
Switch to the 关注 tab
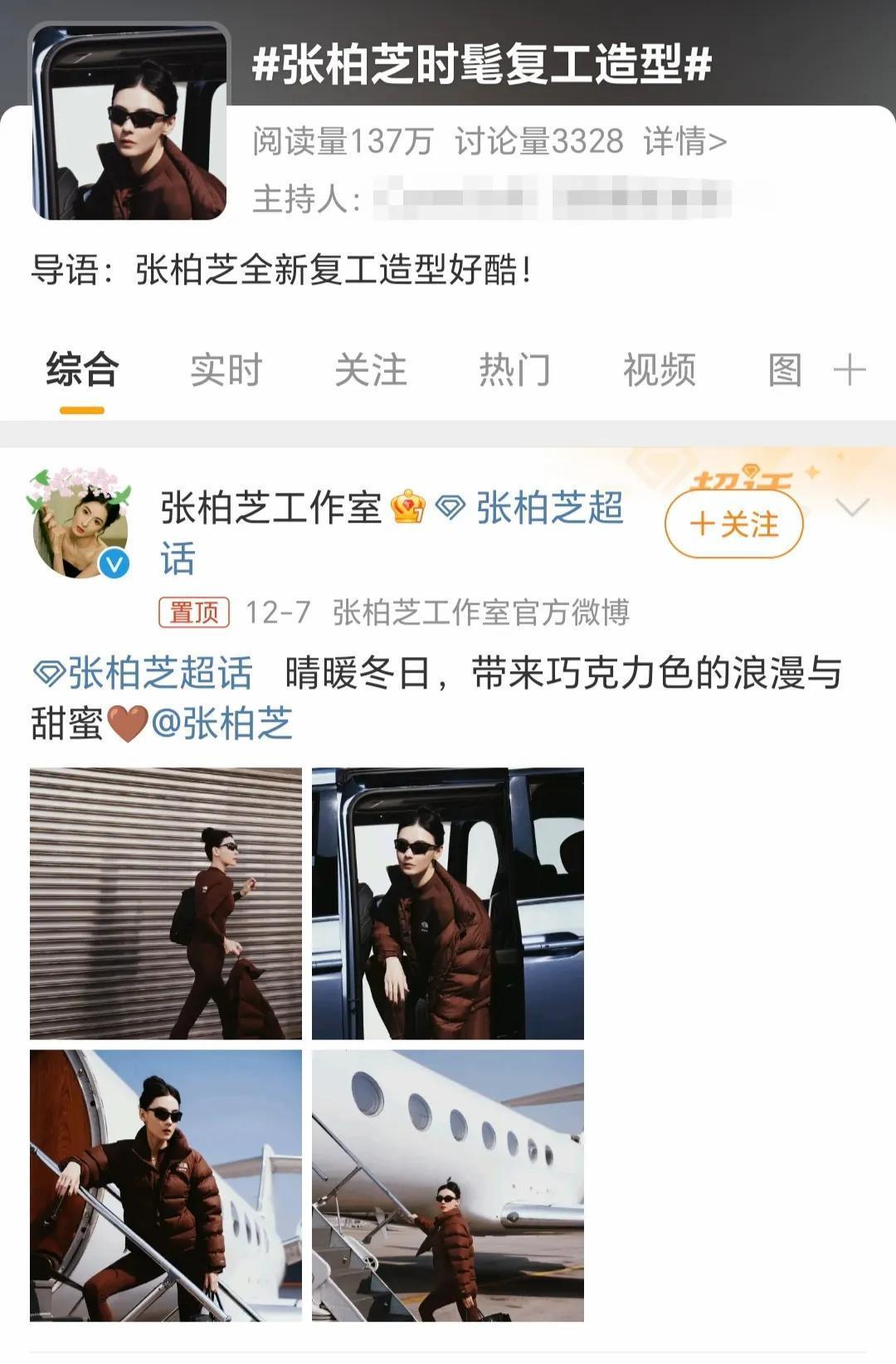tap(370, 370)
